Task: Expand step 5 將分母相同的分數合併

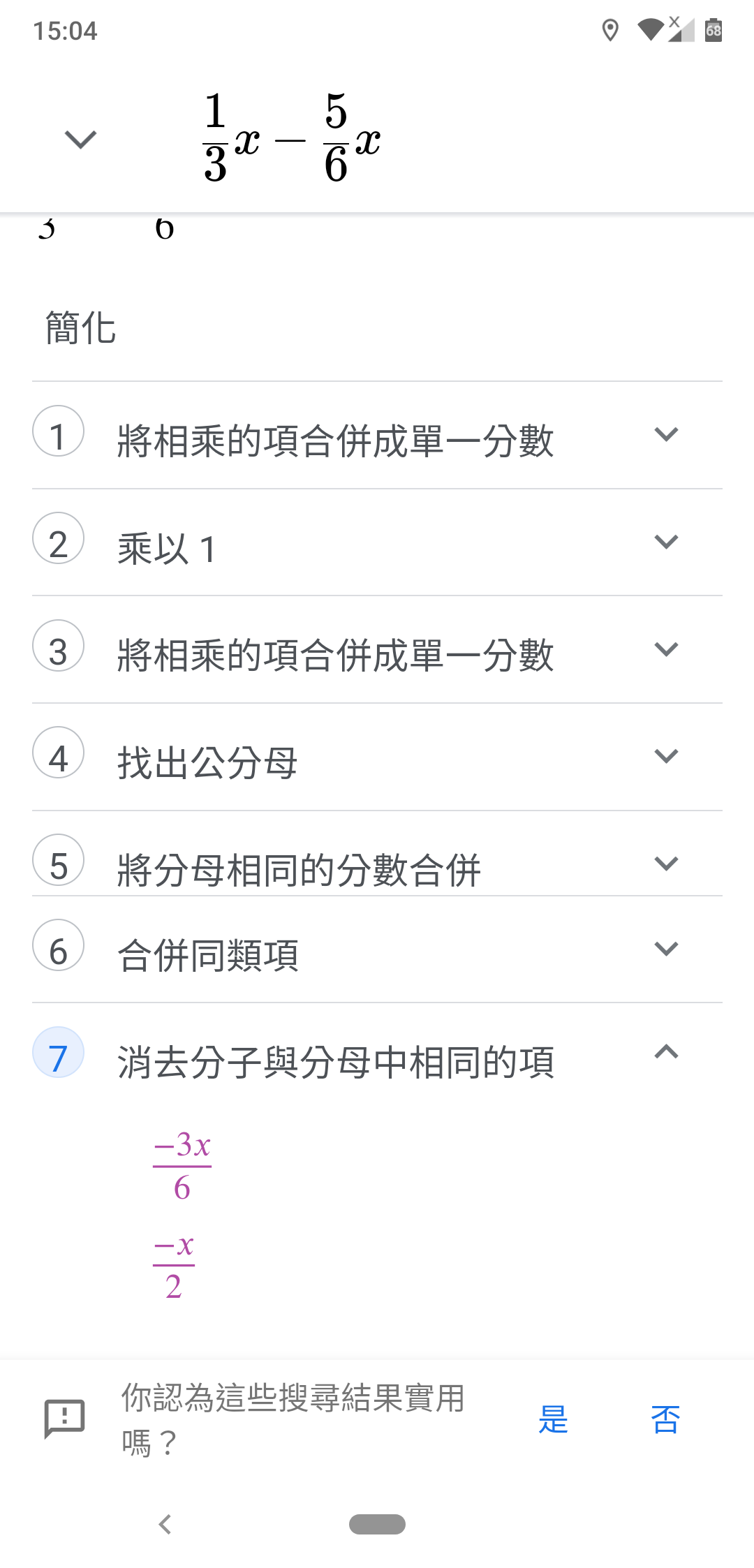Action: click(666, 864)
